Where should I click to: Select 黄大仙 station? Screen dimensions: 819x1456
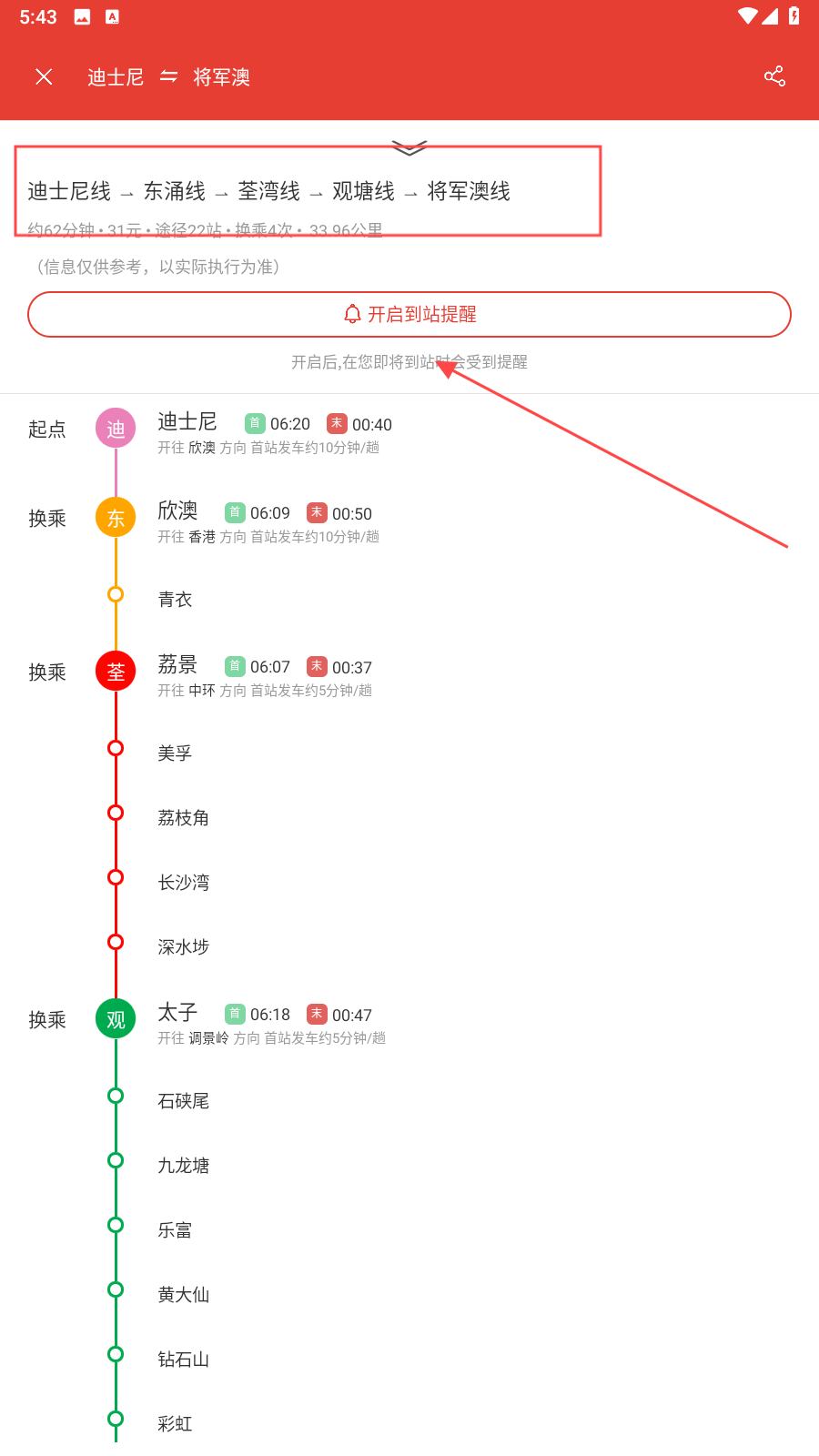tap(184, 1295)
